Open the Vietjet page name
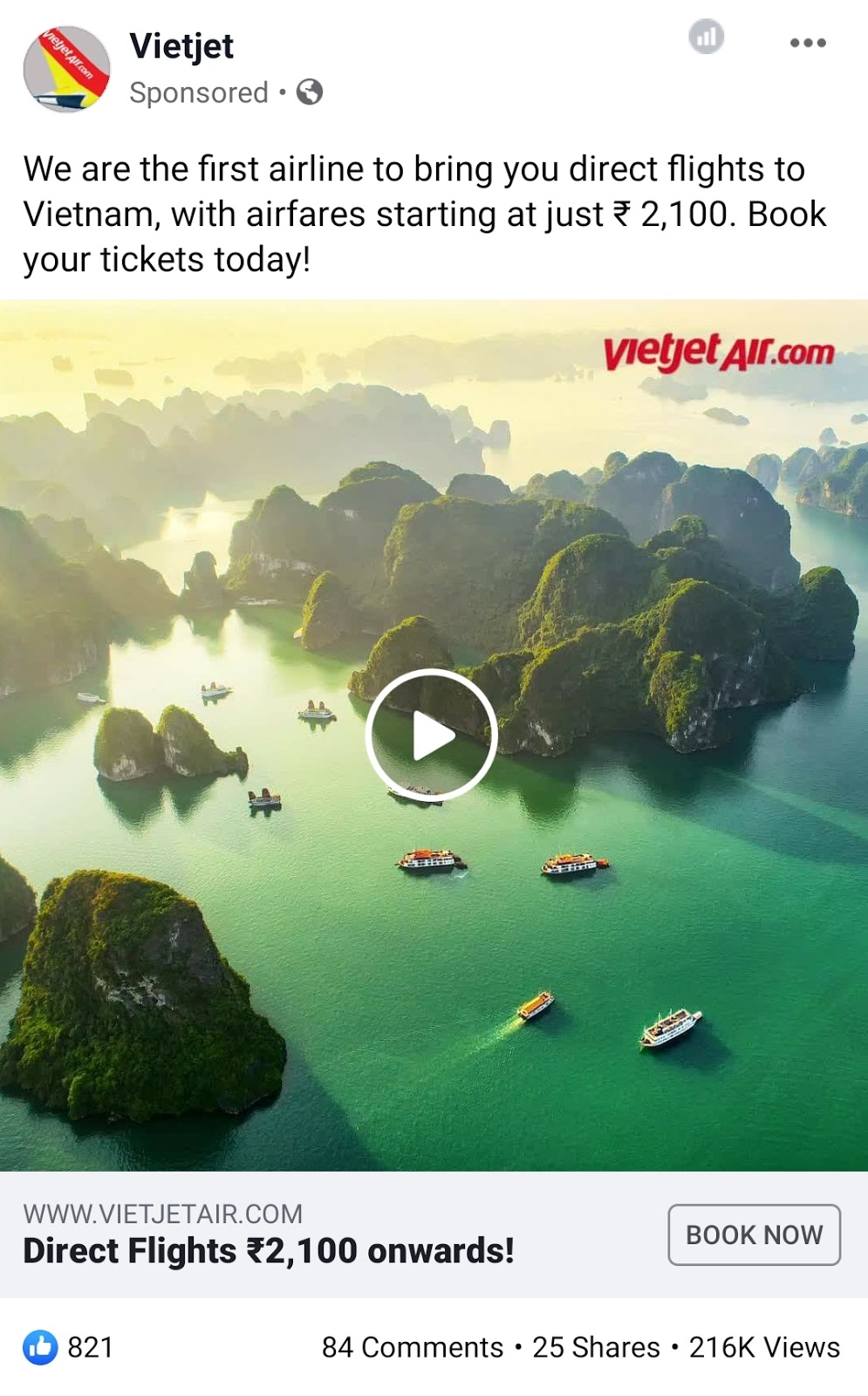This screenshot has height=1396, width=868. point(181,46)
